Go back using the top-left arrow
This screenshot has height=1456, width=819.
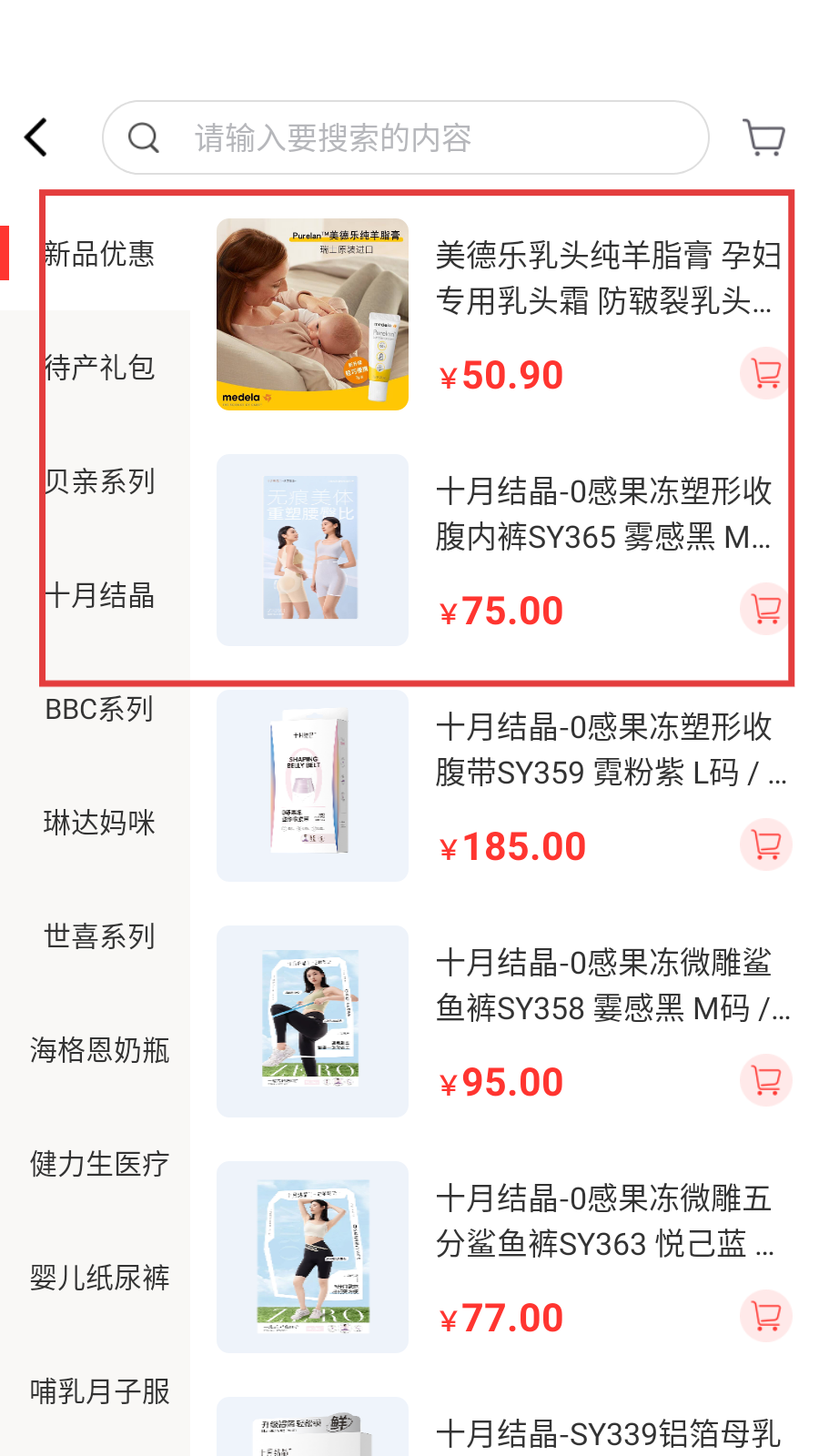click(36, 137)
